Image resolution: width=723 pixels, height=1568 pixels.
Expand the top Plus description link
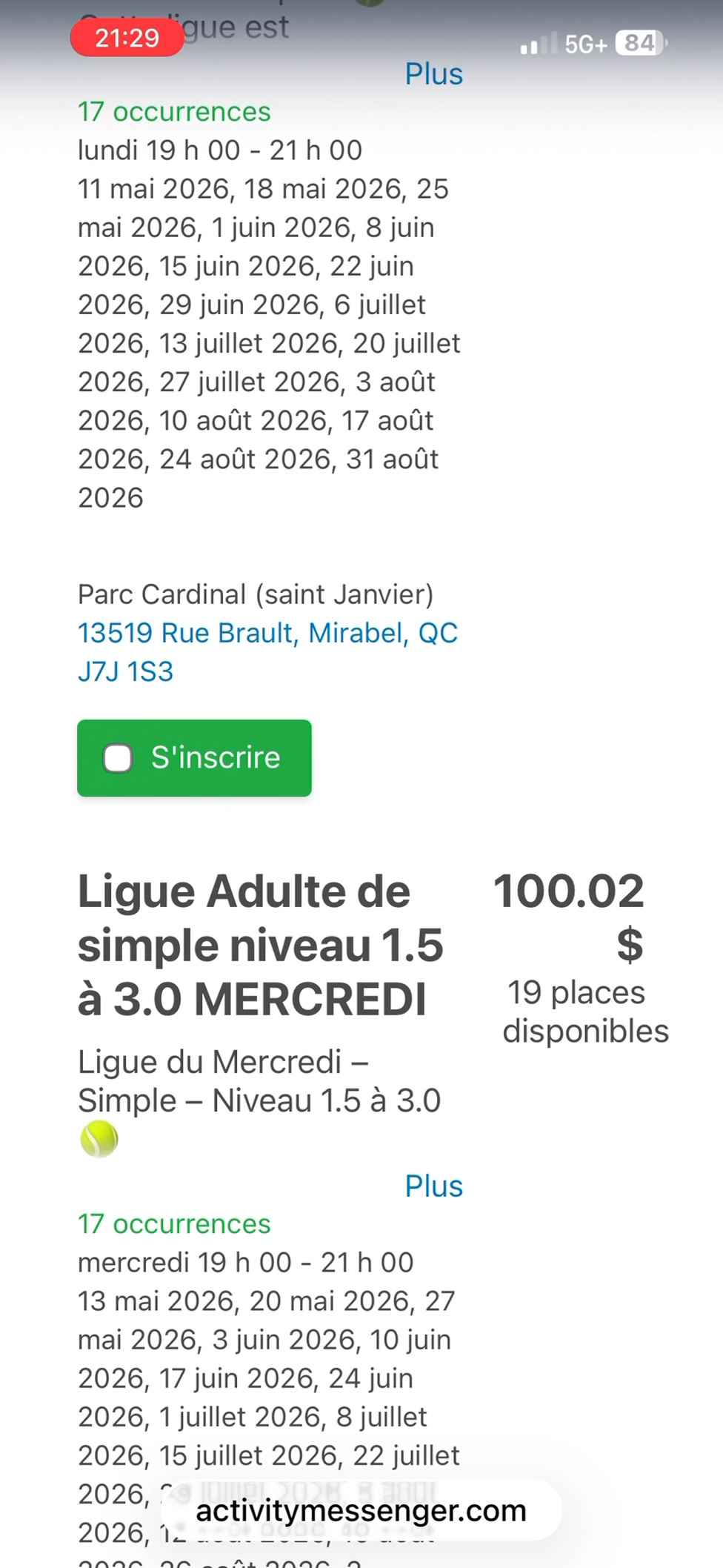tap(433, 73)
